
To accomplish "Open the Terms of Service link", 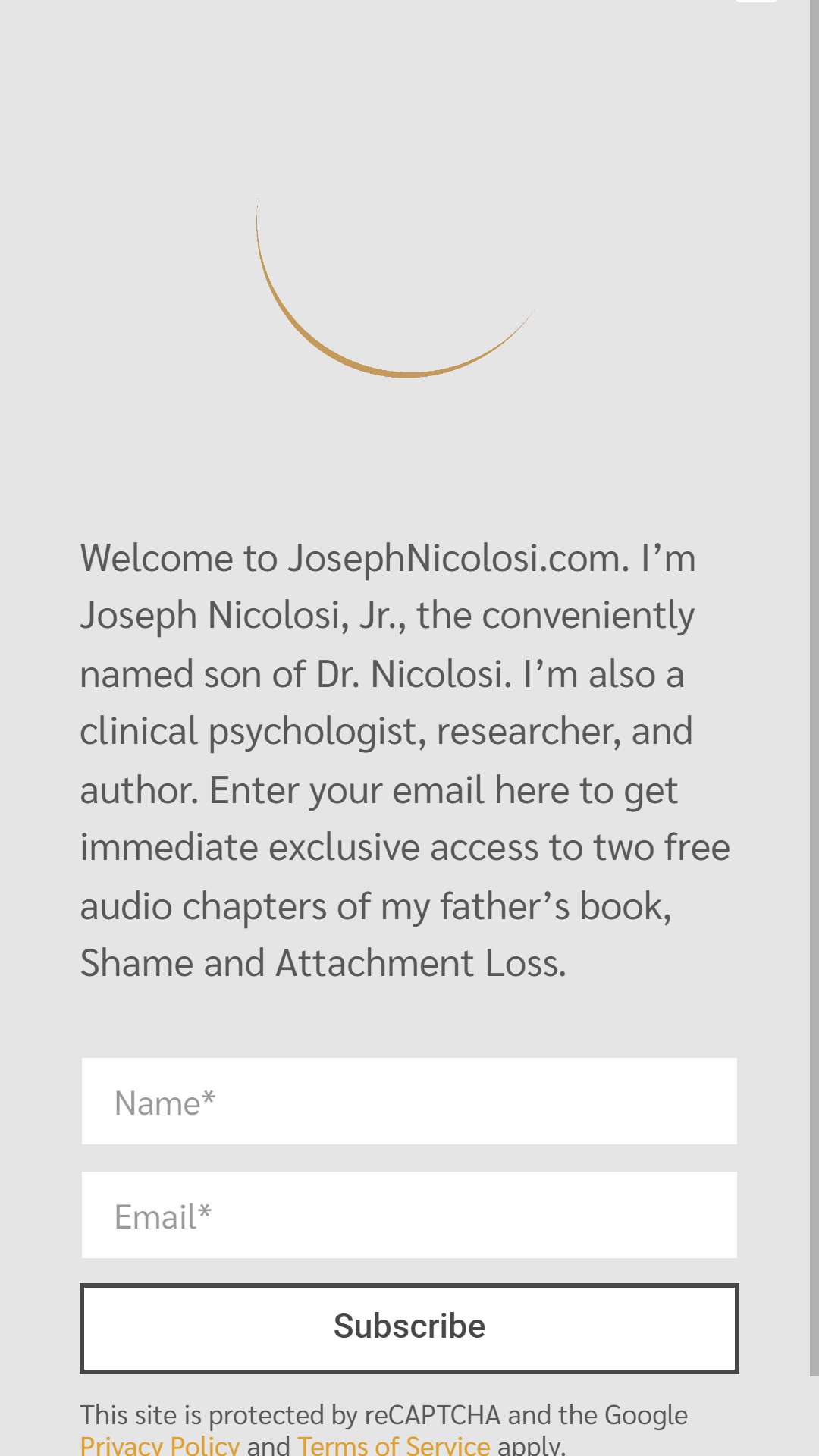I will pos(394,1445).
